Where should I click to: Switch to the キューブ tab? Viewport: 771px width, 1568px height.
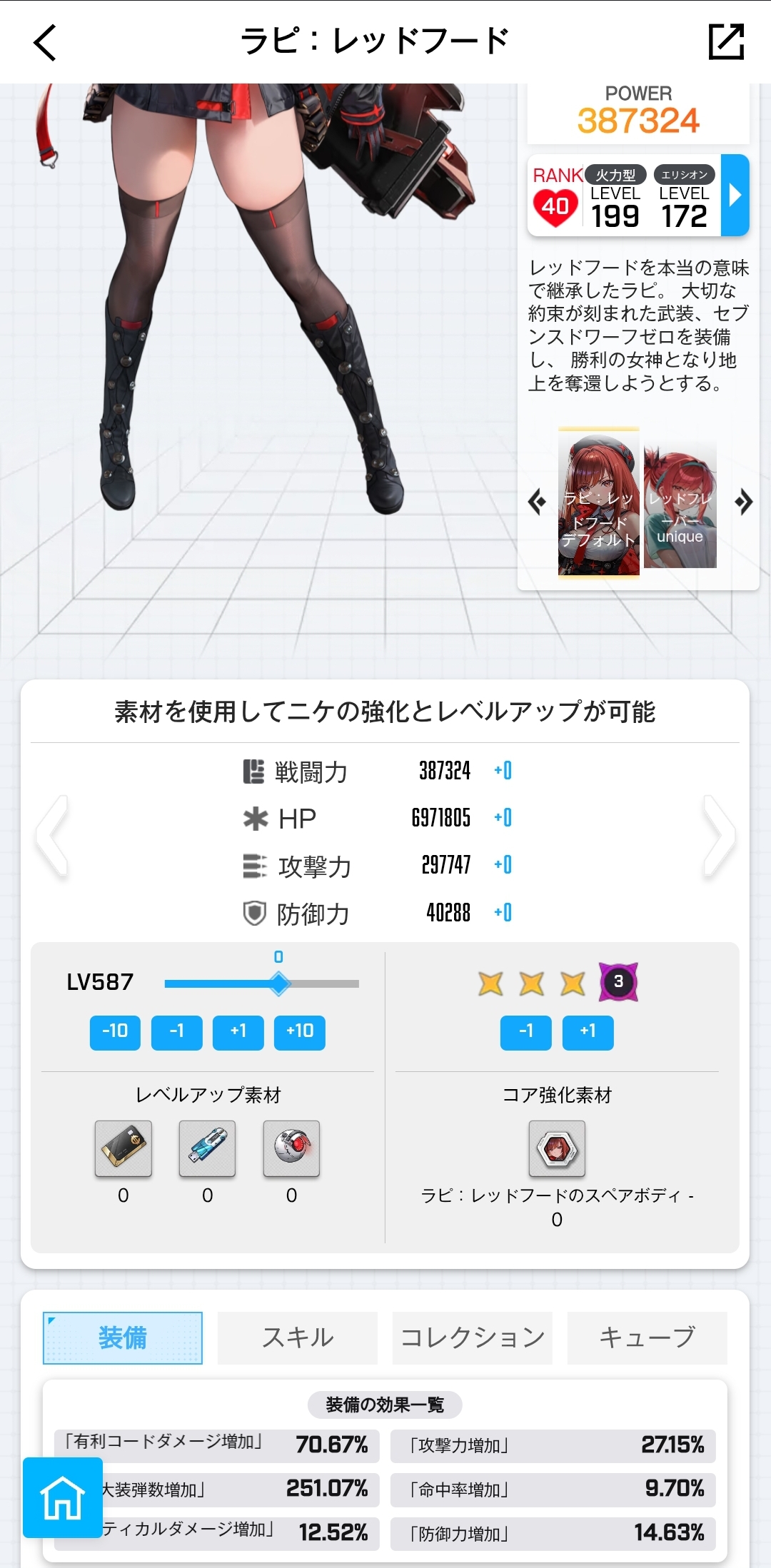[x=647, y=1337]
